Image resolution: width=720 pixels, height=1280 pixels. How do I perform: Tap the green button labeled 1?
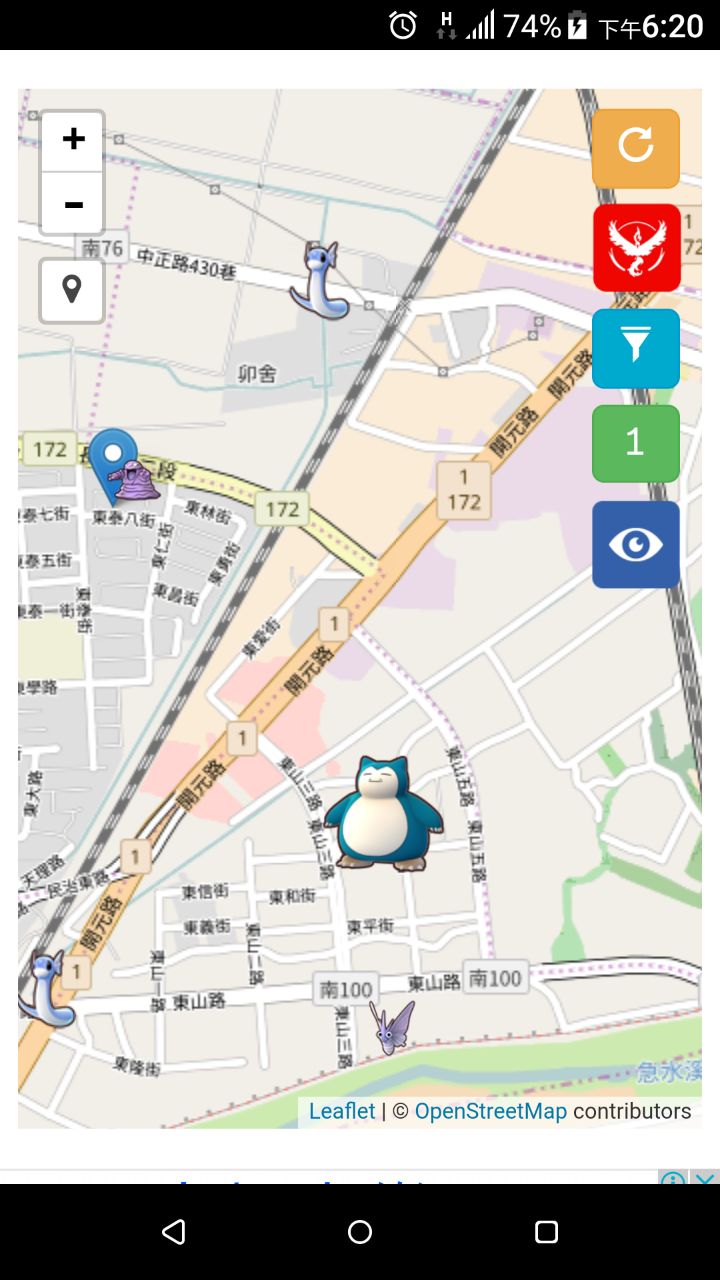(635, 443)
